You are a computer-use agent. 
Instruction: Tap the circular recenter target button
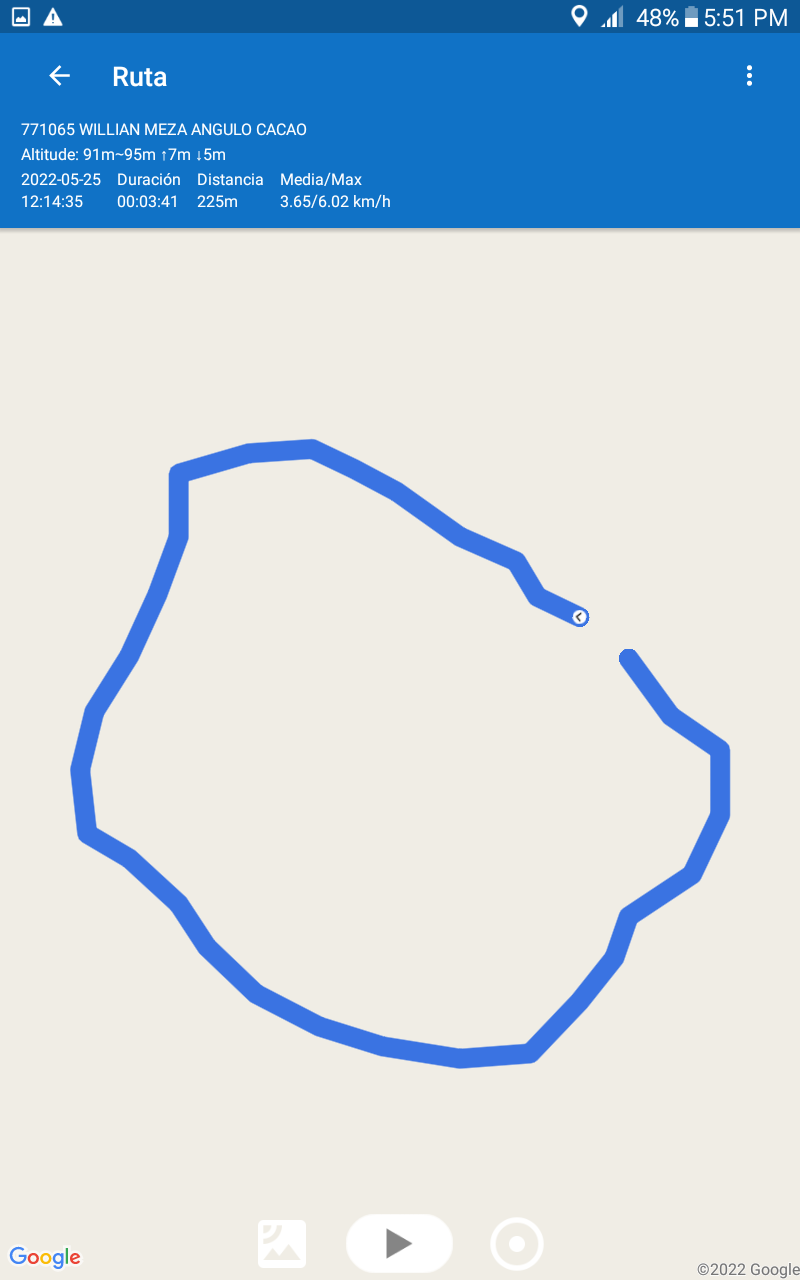[x=517, y=1244]
